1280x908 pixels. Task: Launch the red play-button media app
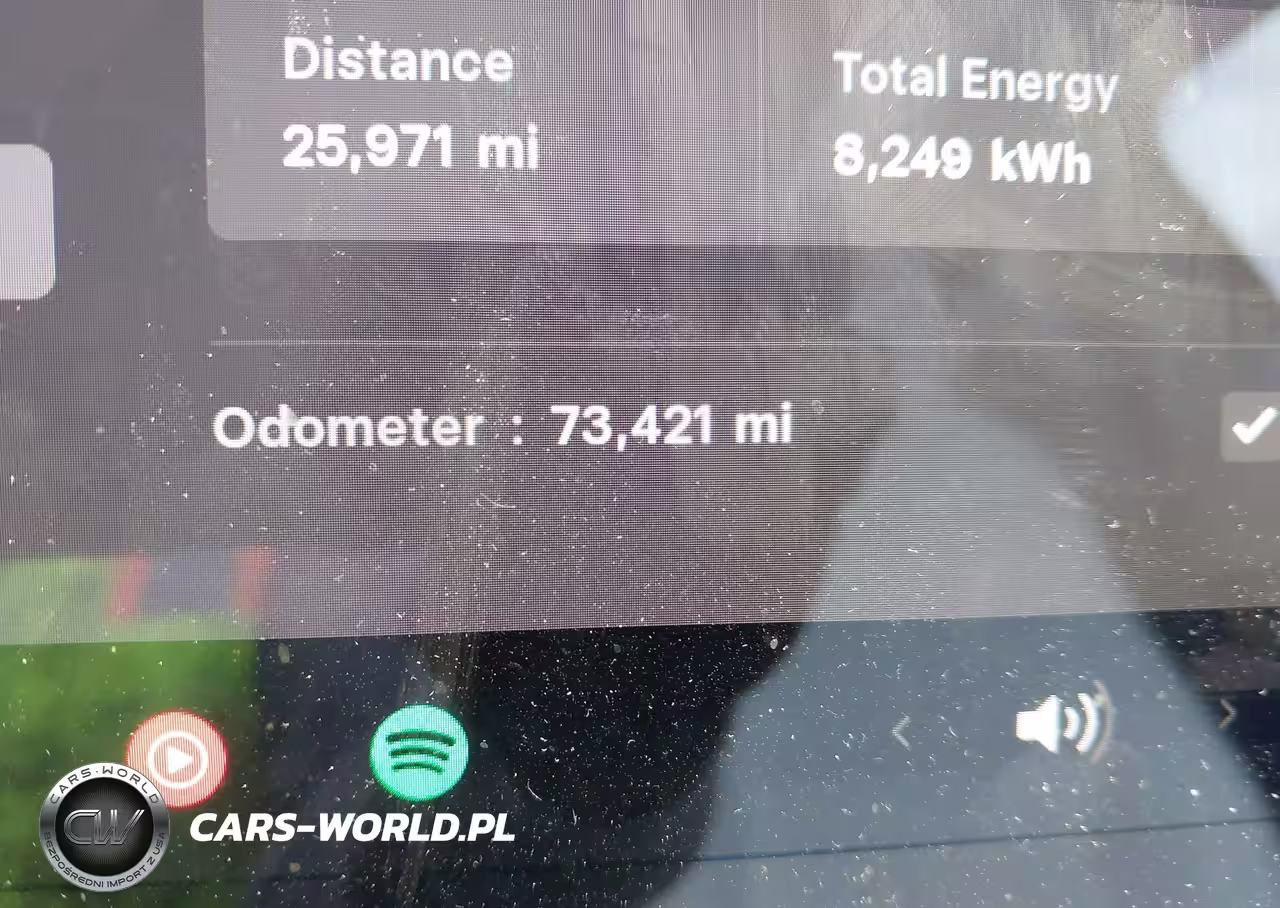tap(178, 760)
